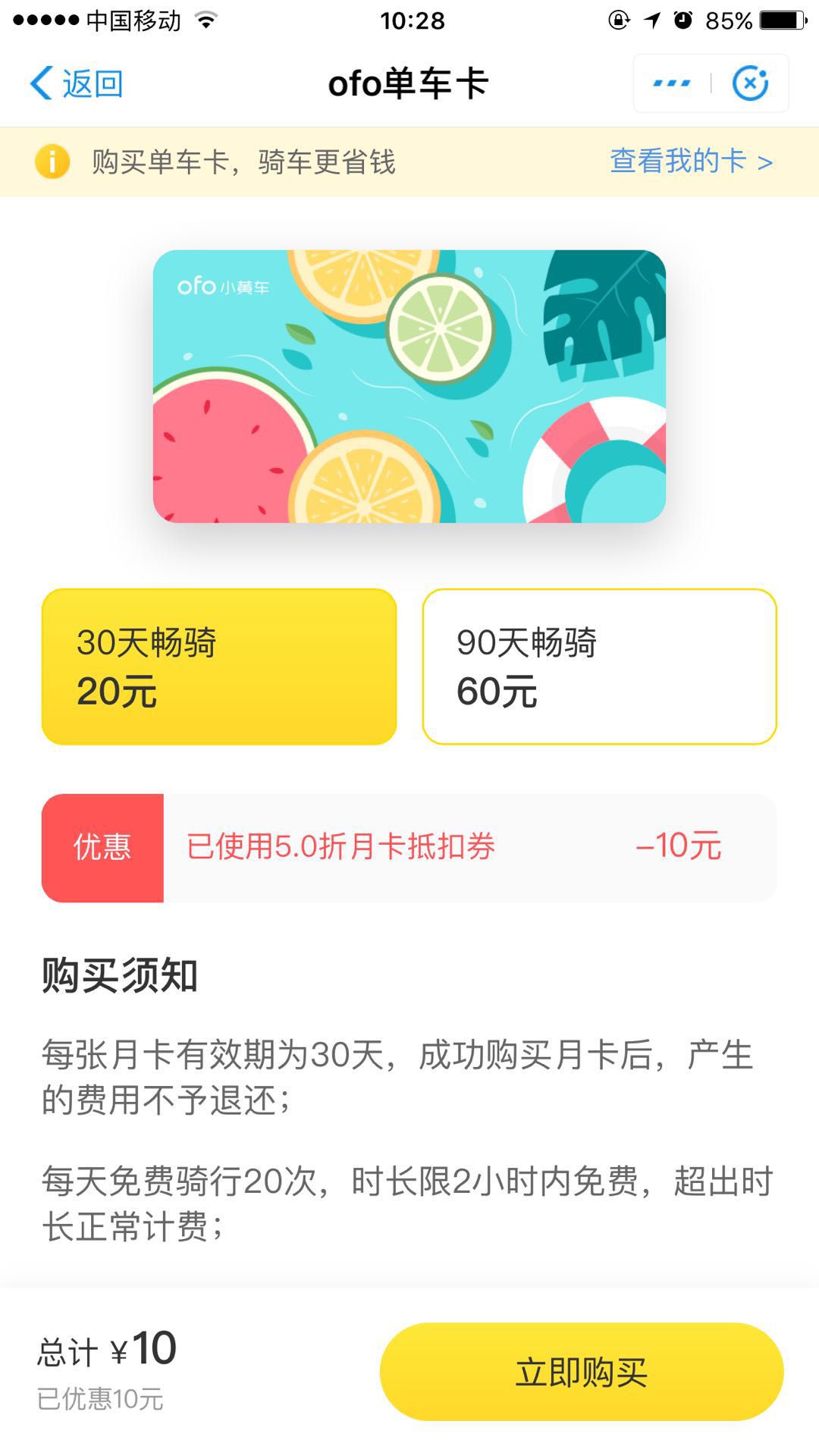The height and width of the screenshot is (1456, 819).
Task: Tap the red 优惠 coupon label
Action: tap(102, 846)
